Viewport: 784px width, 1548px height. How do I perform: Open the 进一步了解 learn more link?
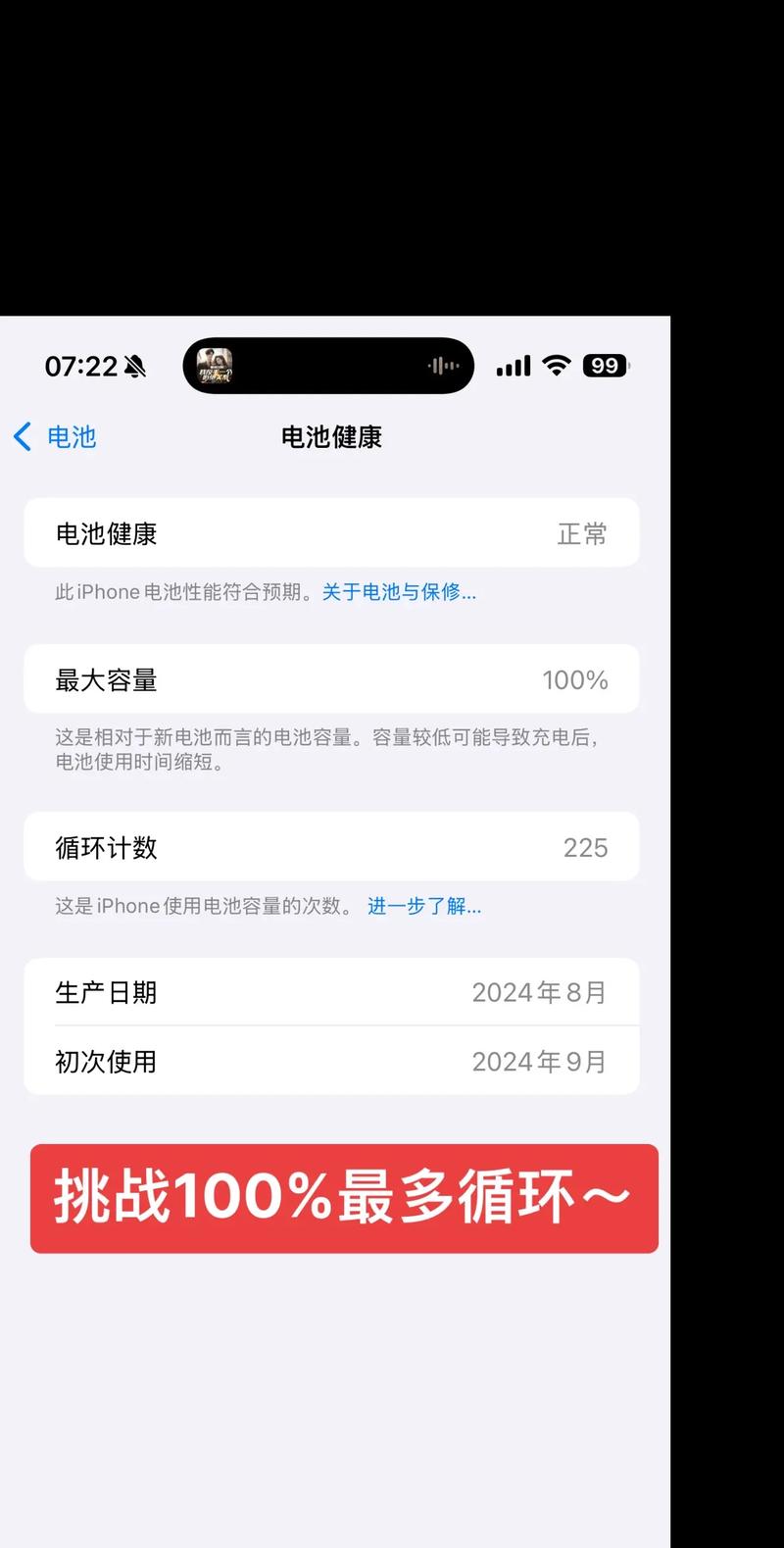point(423,907)
